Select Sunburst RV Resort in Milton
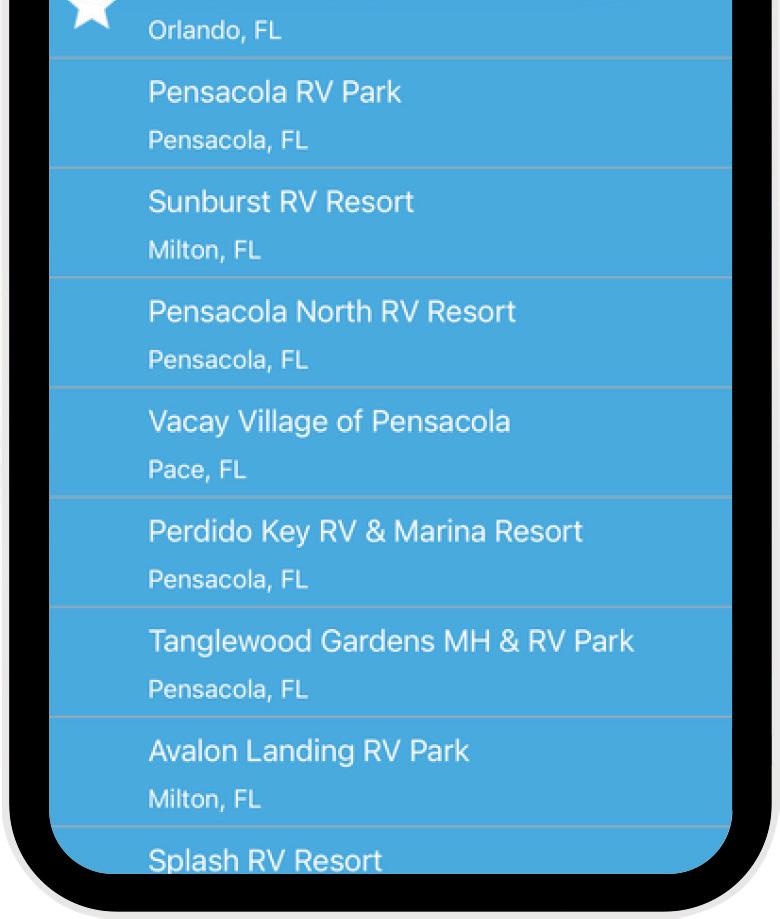Viewport: 780px width, 919px height. coord(390,223)
